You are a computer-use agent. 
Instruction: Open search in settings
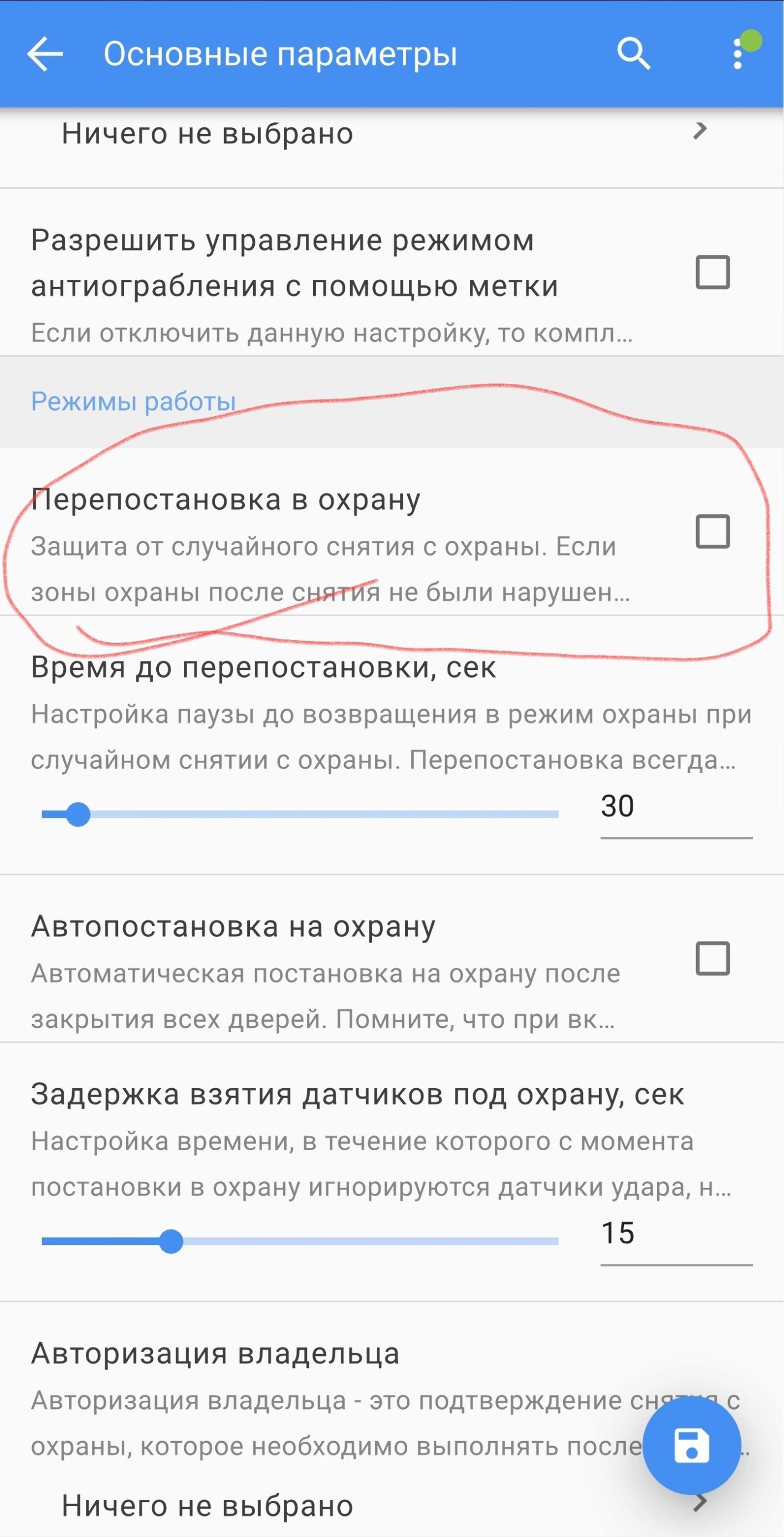pos(633,54)
